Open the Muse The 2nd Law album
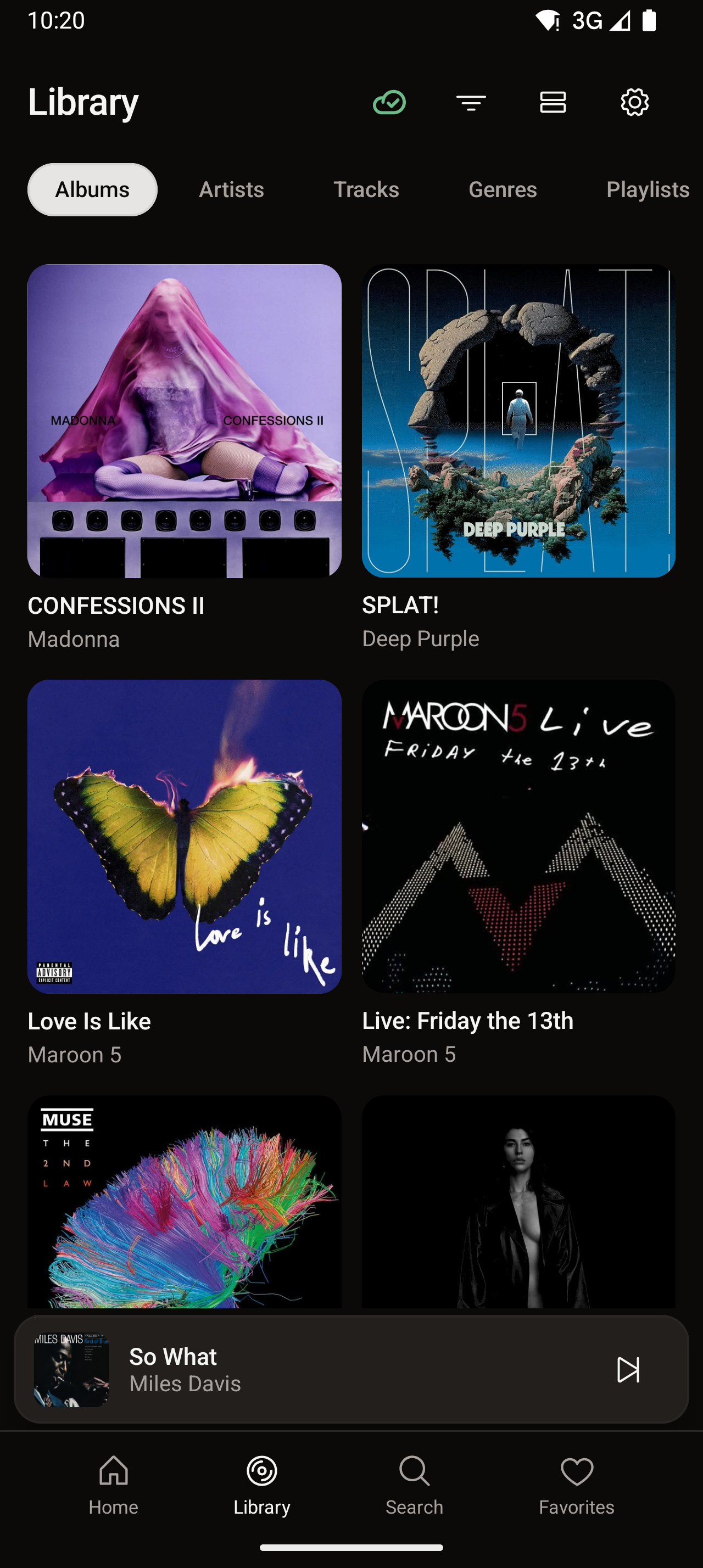703x1568 pixels. pyautogui.click(x=185, y=1202)
